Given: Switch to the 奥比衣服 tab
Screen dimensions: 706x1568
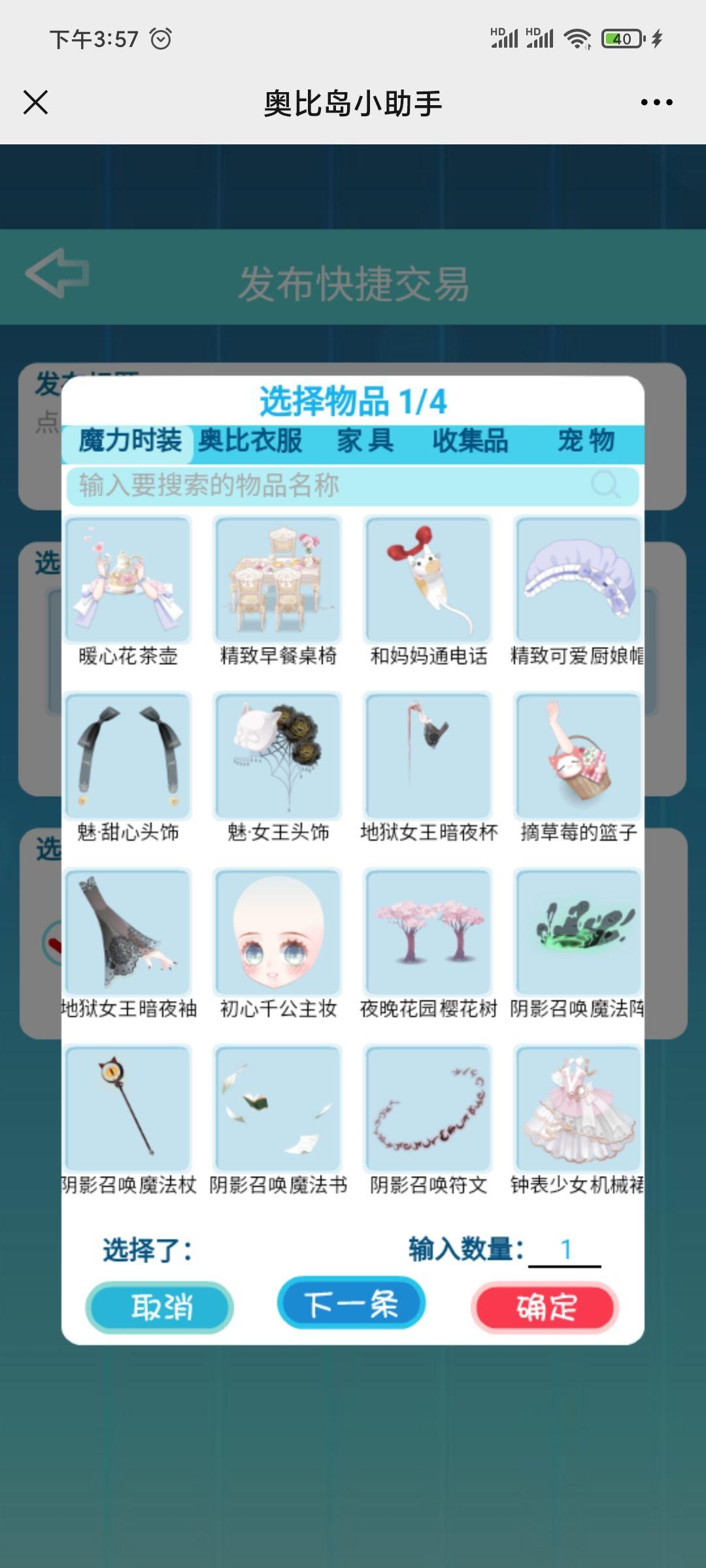Looking at the screenshot, I should click(x=250, y=441).
